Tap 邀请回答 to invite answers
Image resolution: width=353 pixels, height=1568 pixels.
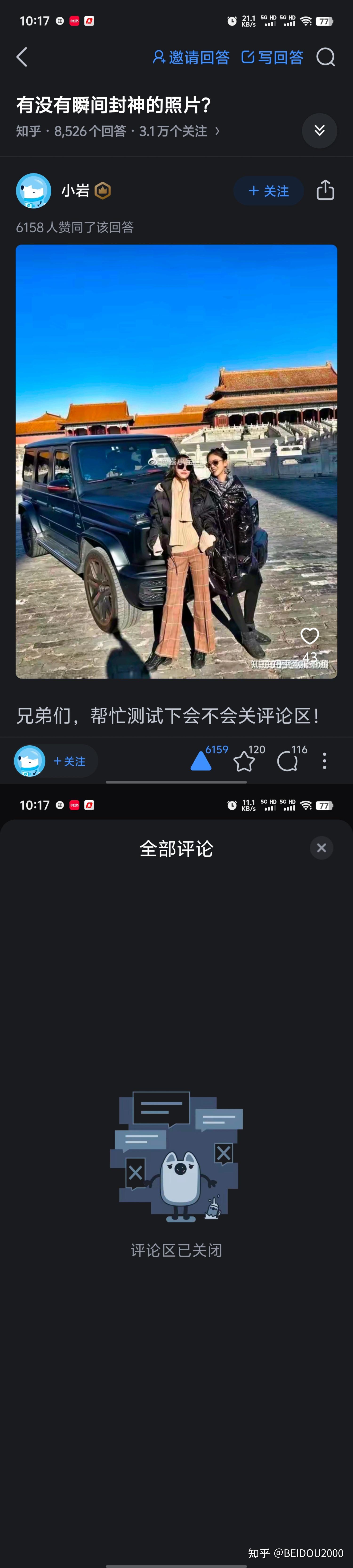190,57
